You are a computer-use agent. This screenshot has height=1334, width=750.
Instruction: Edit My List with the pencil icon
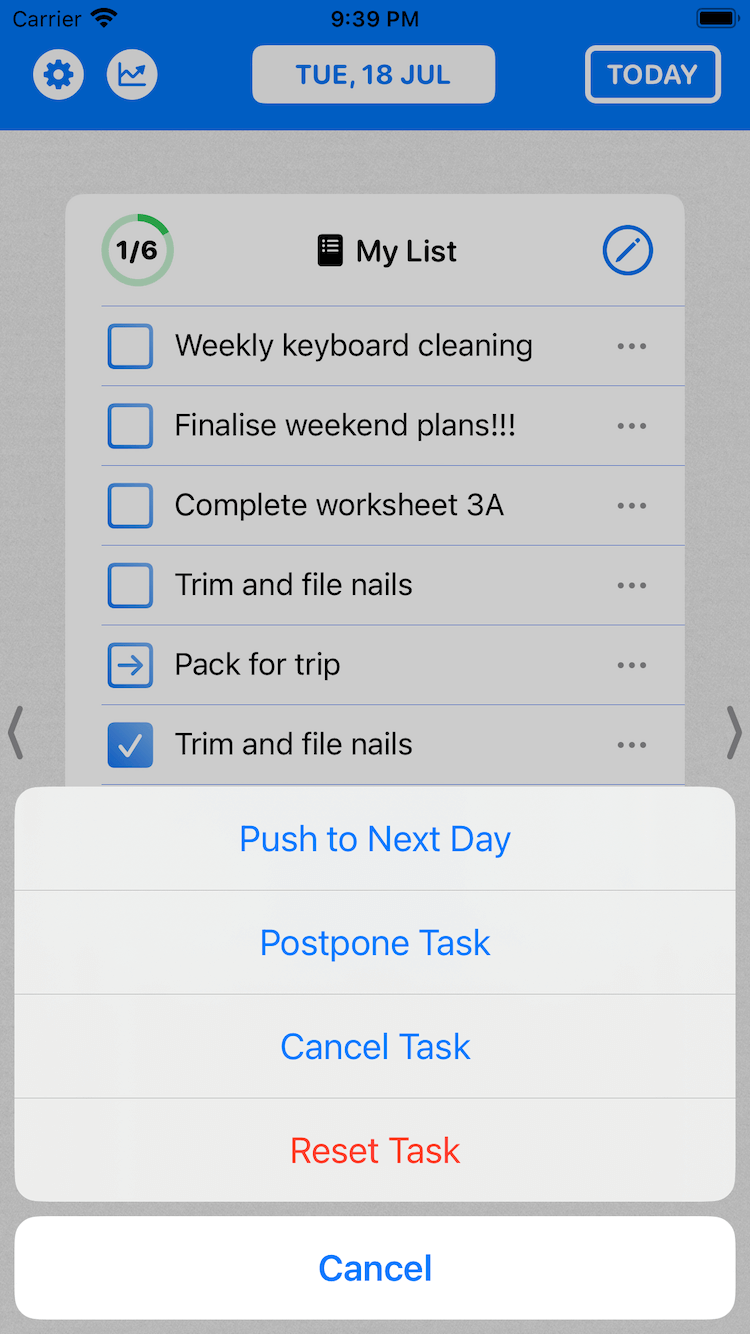628,251
